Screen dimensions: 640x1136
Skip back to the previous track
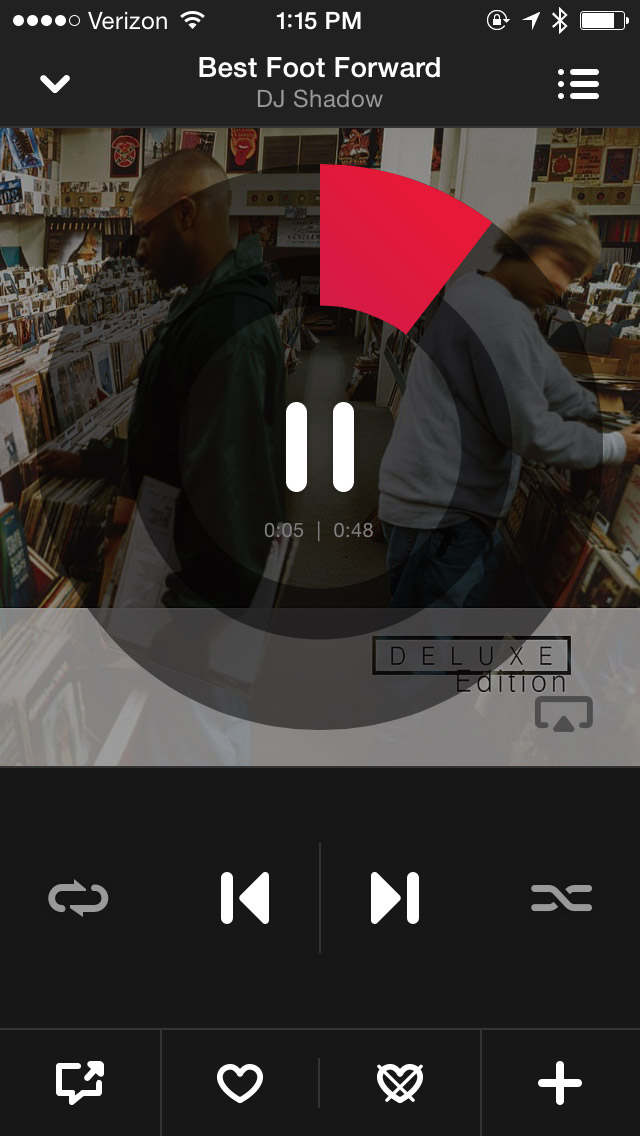coord(245,898)
